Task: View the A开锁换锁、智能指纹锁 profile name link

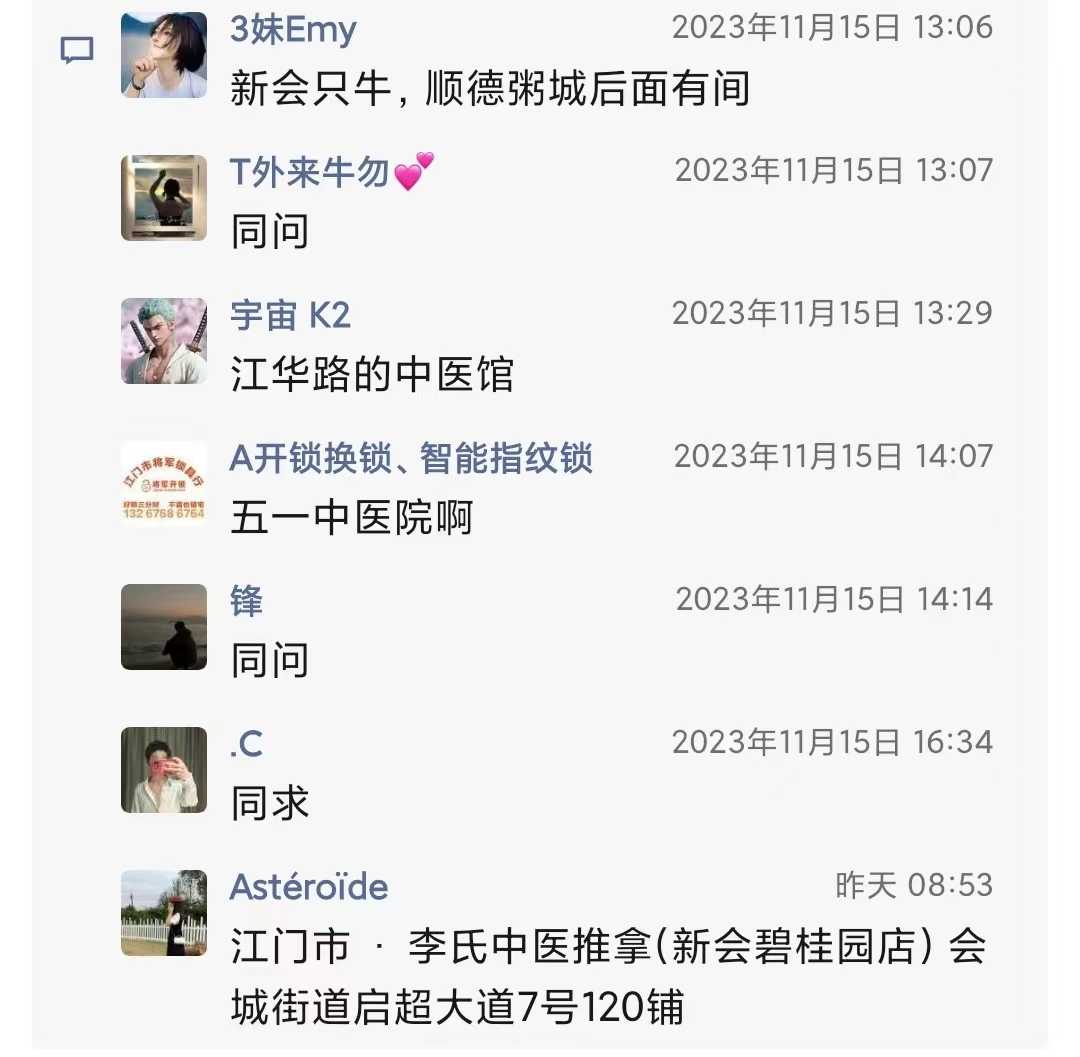Action: coord(411,458)
